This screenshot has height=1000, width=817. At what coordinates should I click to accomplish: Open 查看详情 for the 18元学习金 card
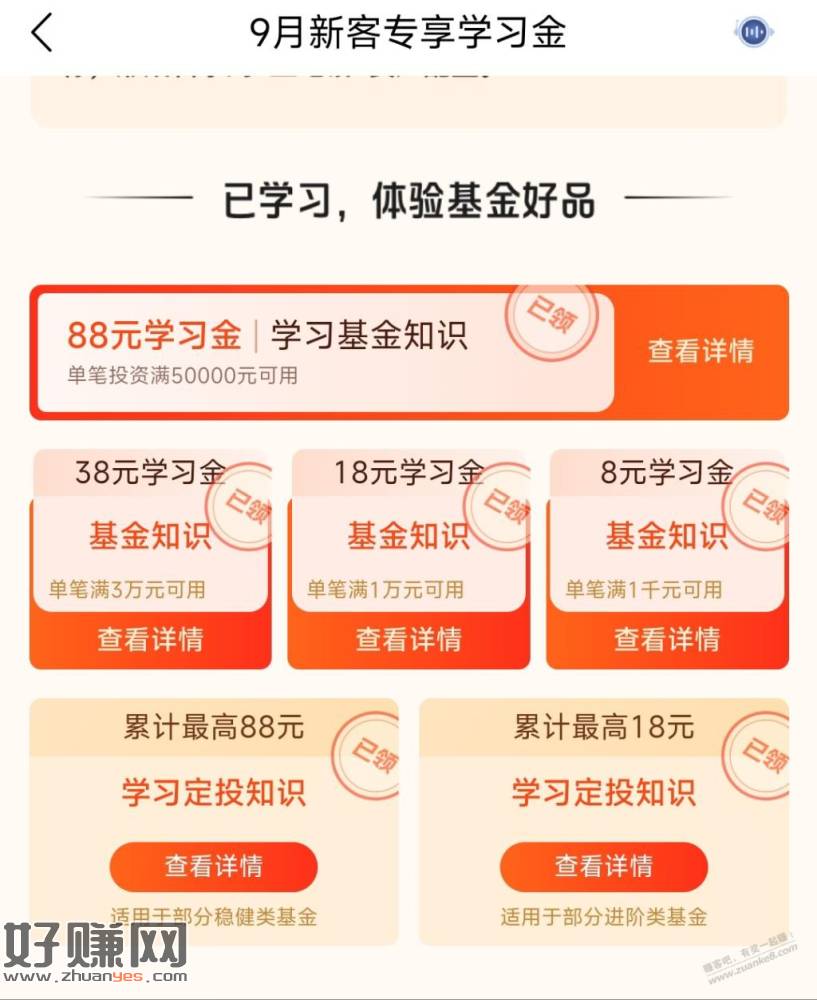click(x=408, y=639)
